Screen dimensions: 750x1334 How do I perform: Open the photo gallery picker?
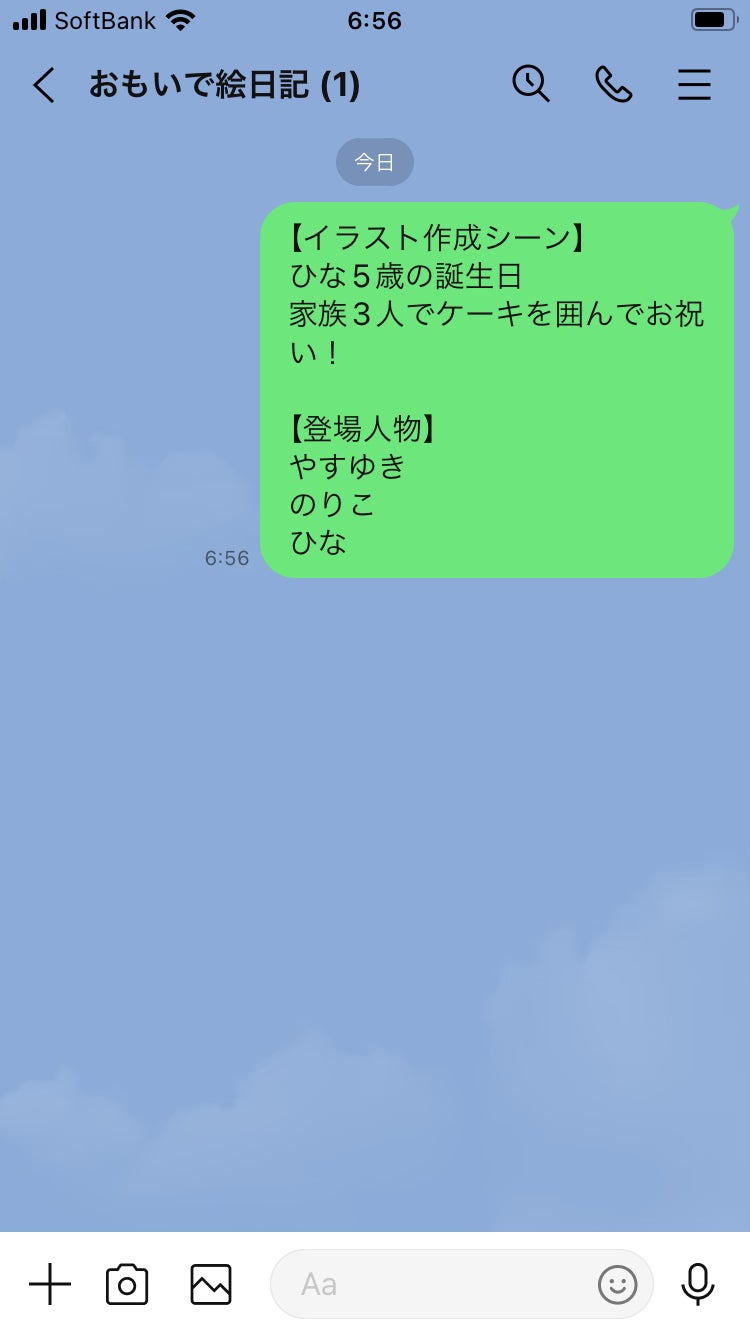[x=210, y=1284]
